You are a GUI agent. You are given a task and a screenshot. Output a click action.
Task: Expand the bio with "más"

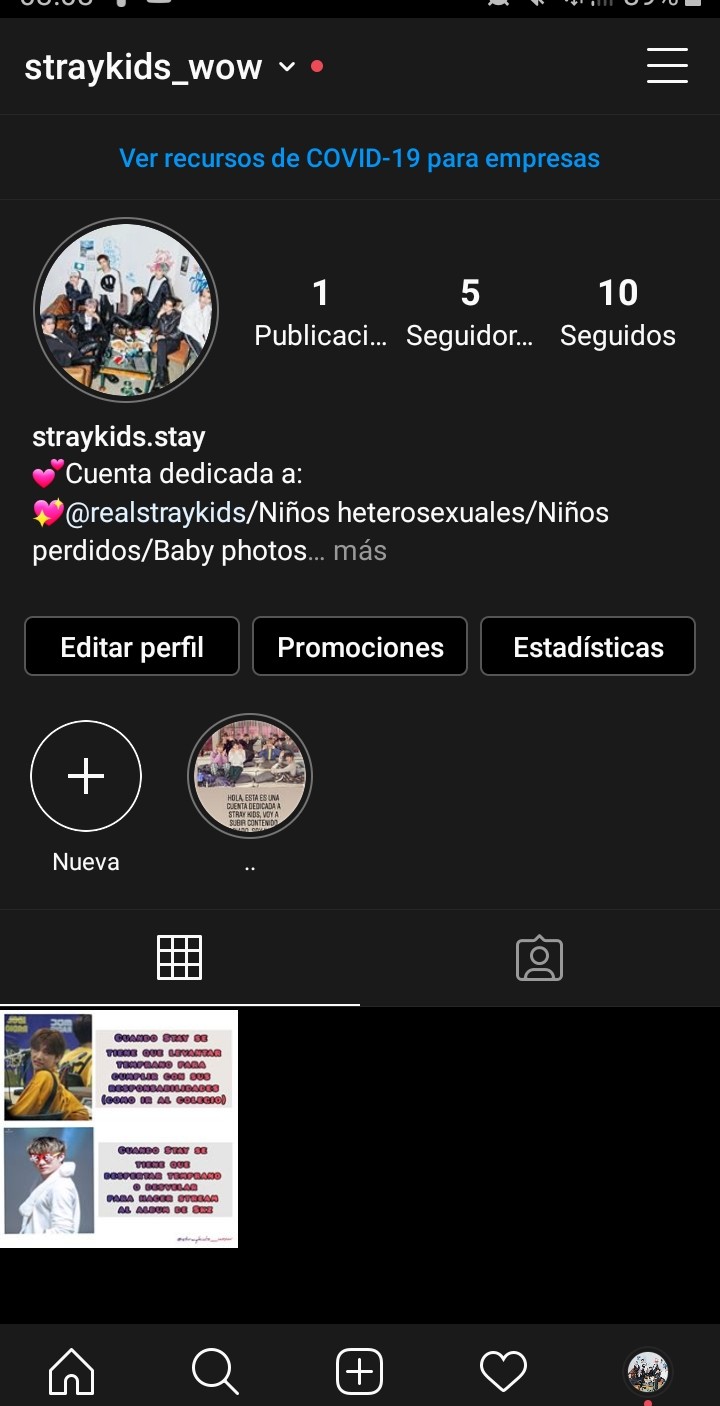click(x=360, y=551)
